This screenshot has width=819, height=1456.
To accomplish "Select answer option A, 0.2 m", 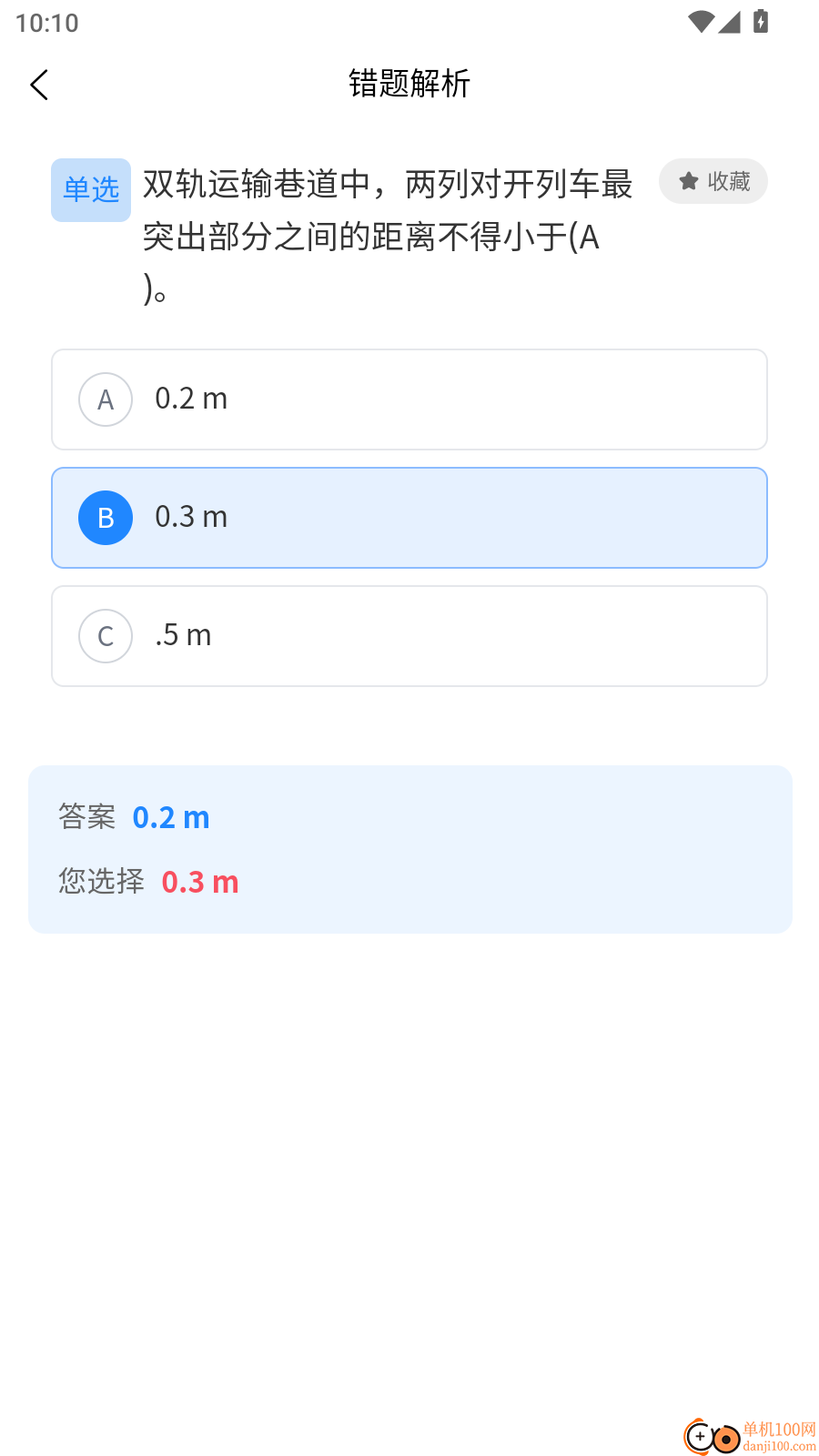I will tap(409, 399).
